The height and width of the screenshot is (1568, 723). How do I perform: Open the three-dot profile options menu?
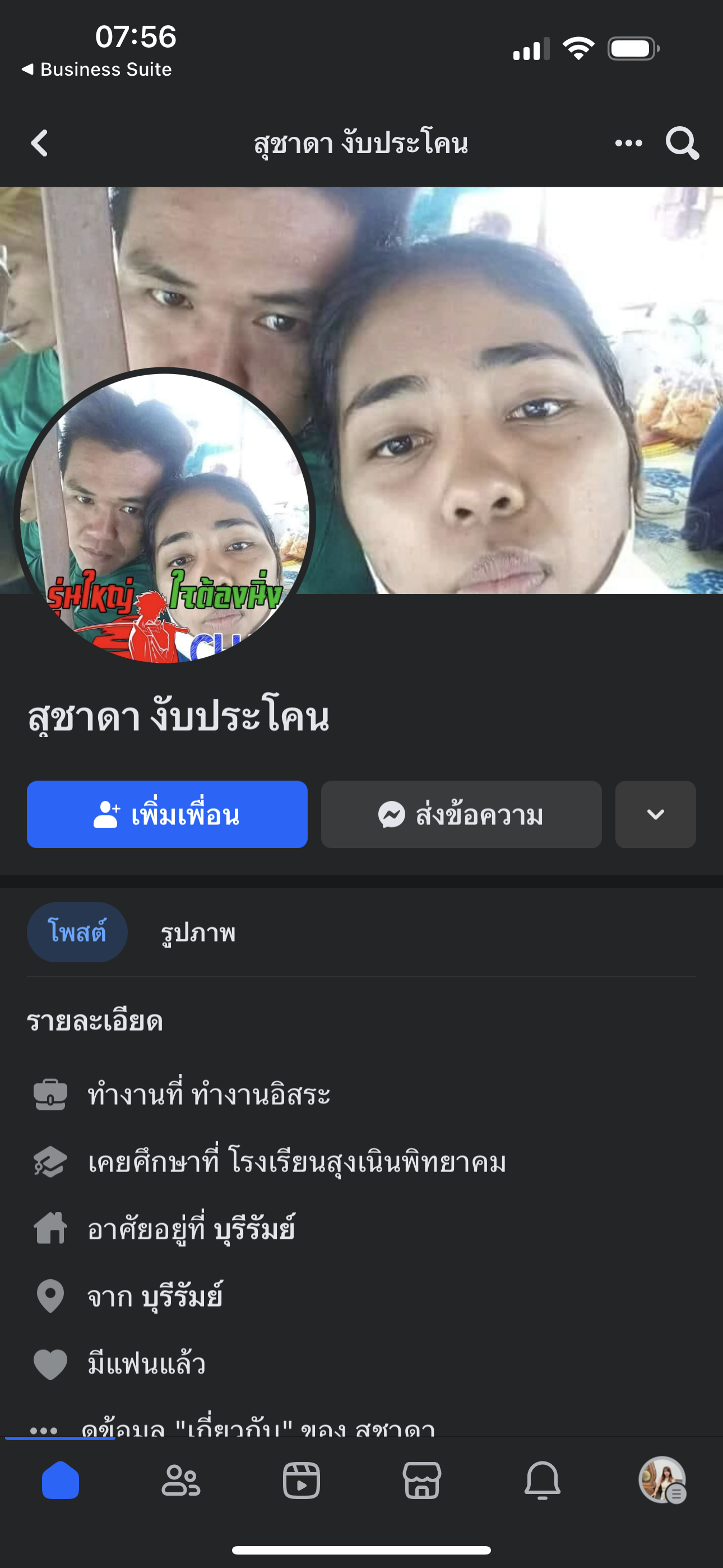click(x=628, y=144)
